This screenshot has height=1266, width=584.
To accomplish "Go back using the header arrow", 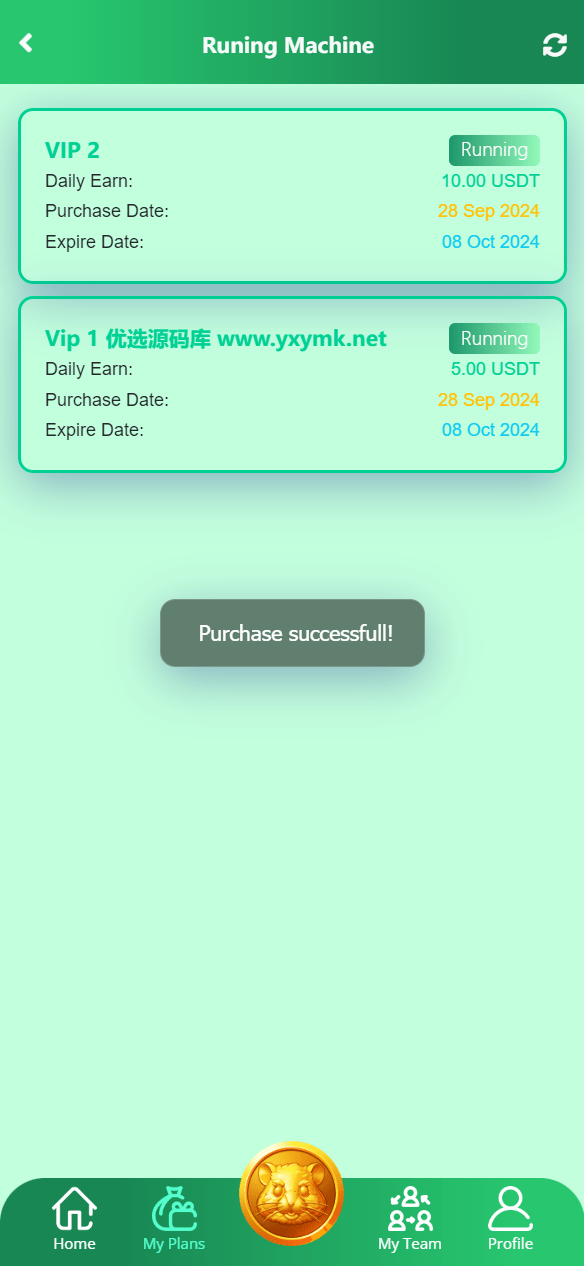I will point(26,43).
